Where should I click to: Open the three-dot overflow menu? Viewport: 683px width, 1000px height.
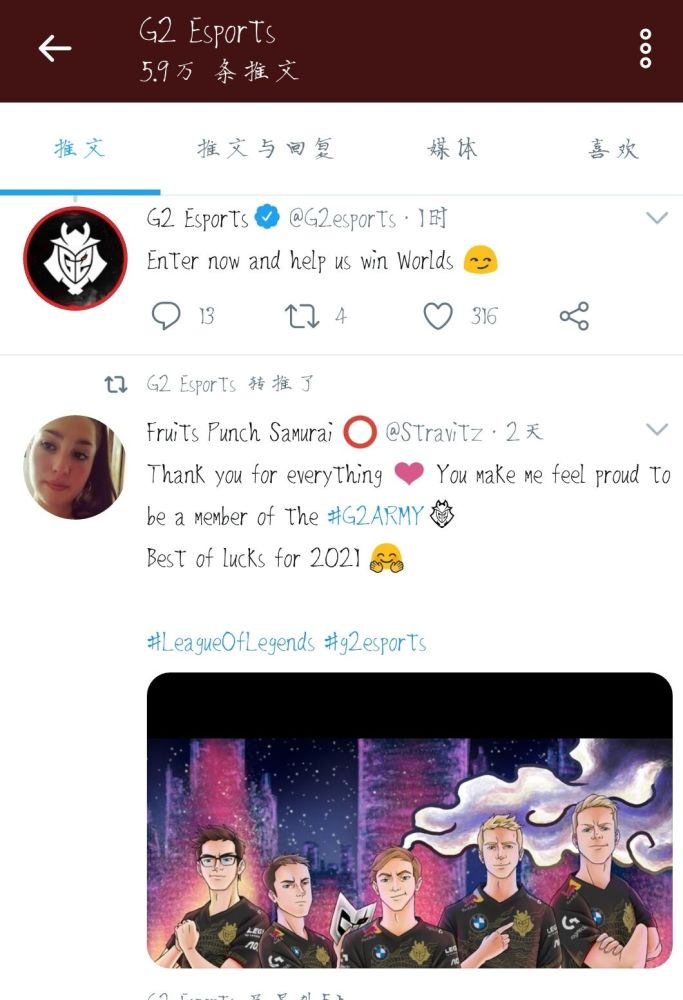(x=645, y=48)
